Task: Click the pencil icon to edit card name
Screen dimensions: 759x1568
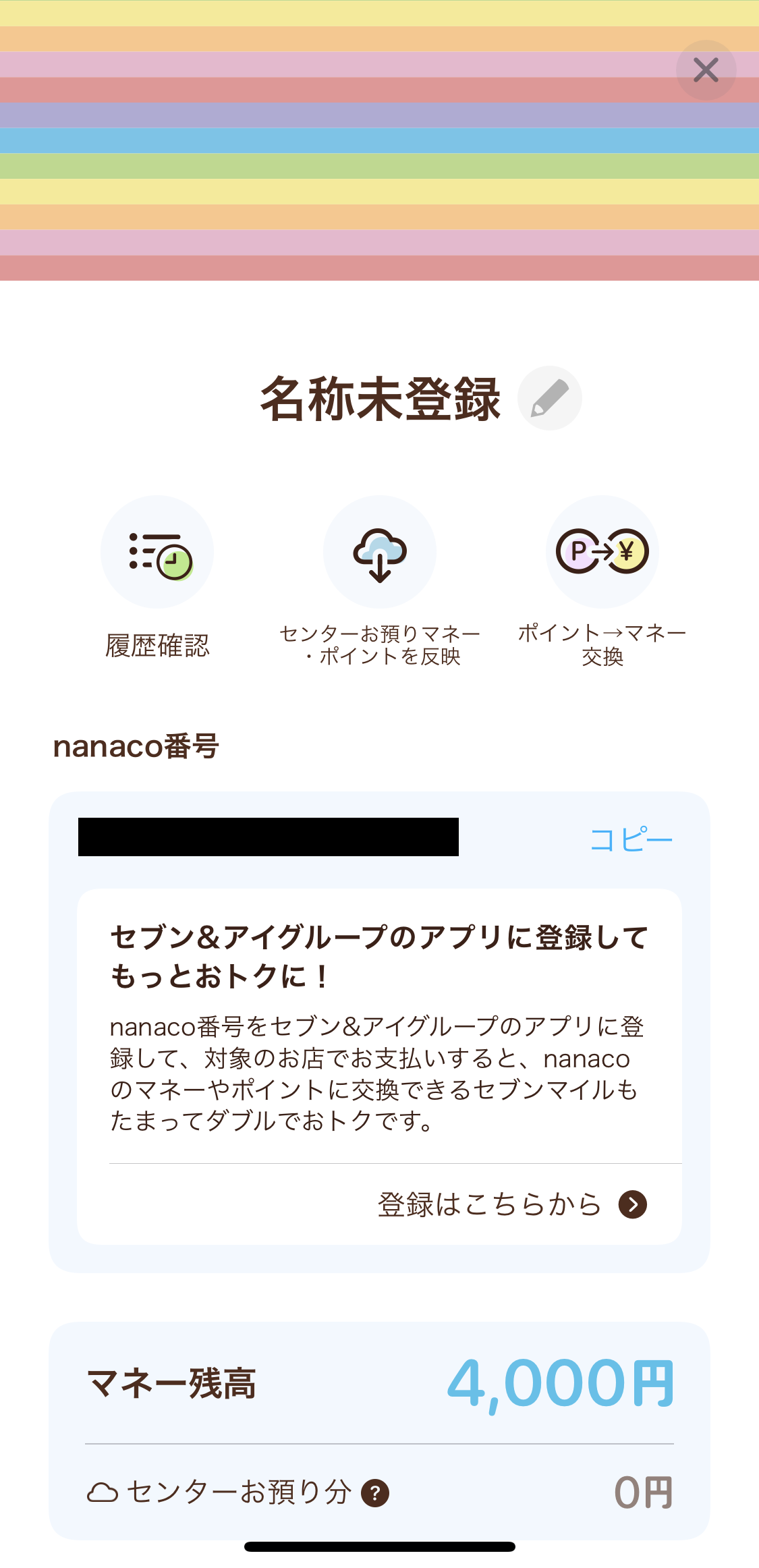Action: pos(549,397)
